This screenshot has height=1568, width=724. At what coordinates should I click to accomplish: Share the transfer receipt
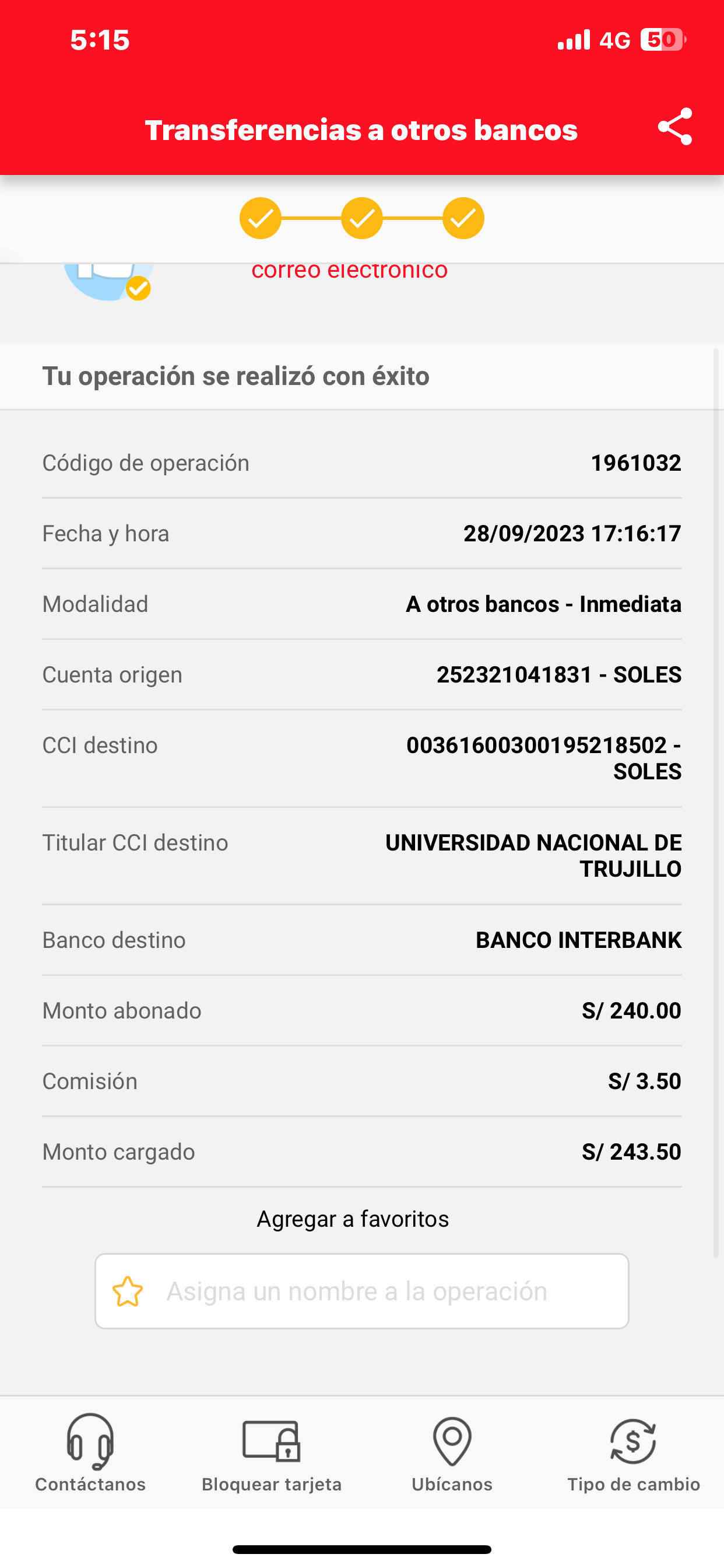click(674, 127)
